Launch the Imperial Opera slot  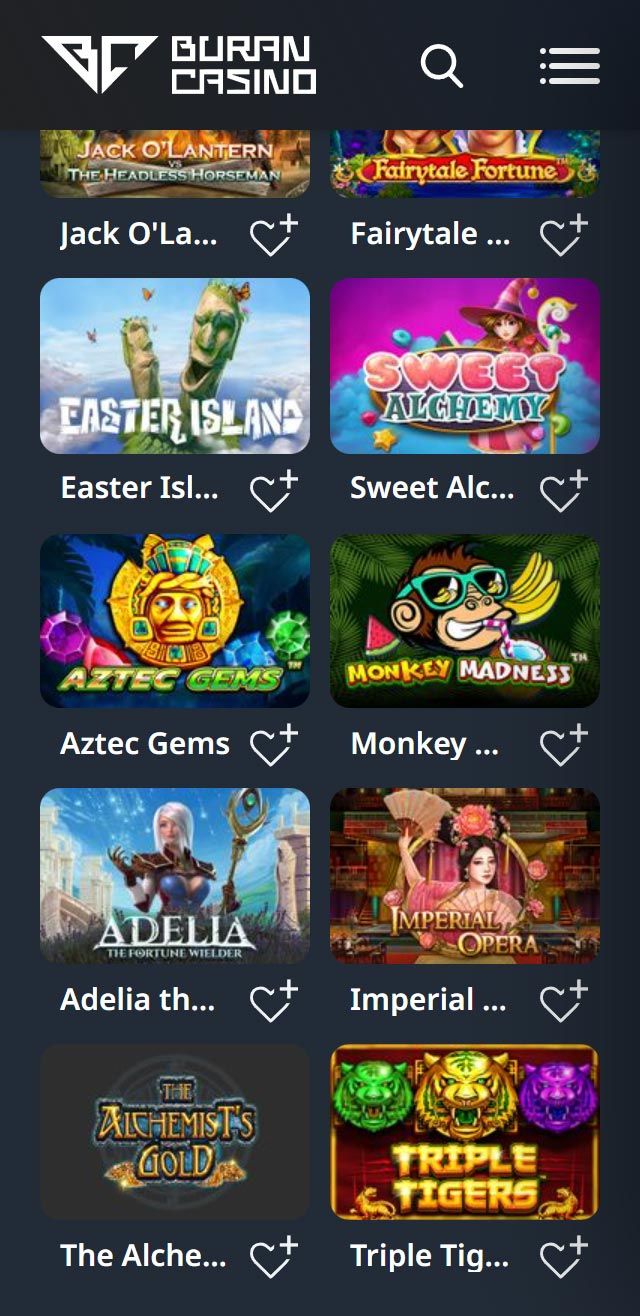465,876
